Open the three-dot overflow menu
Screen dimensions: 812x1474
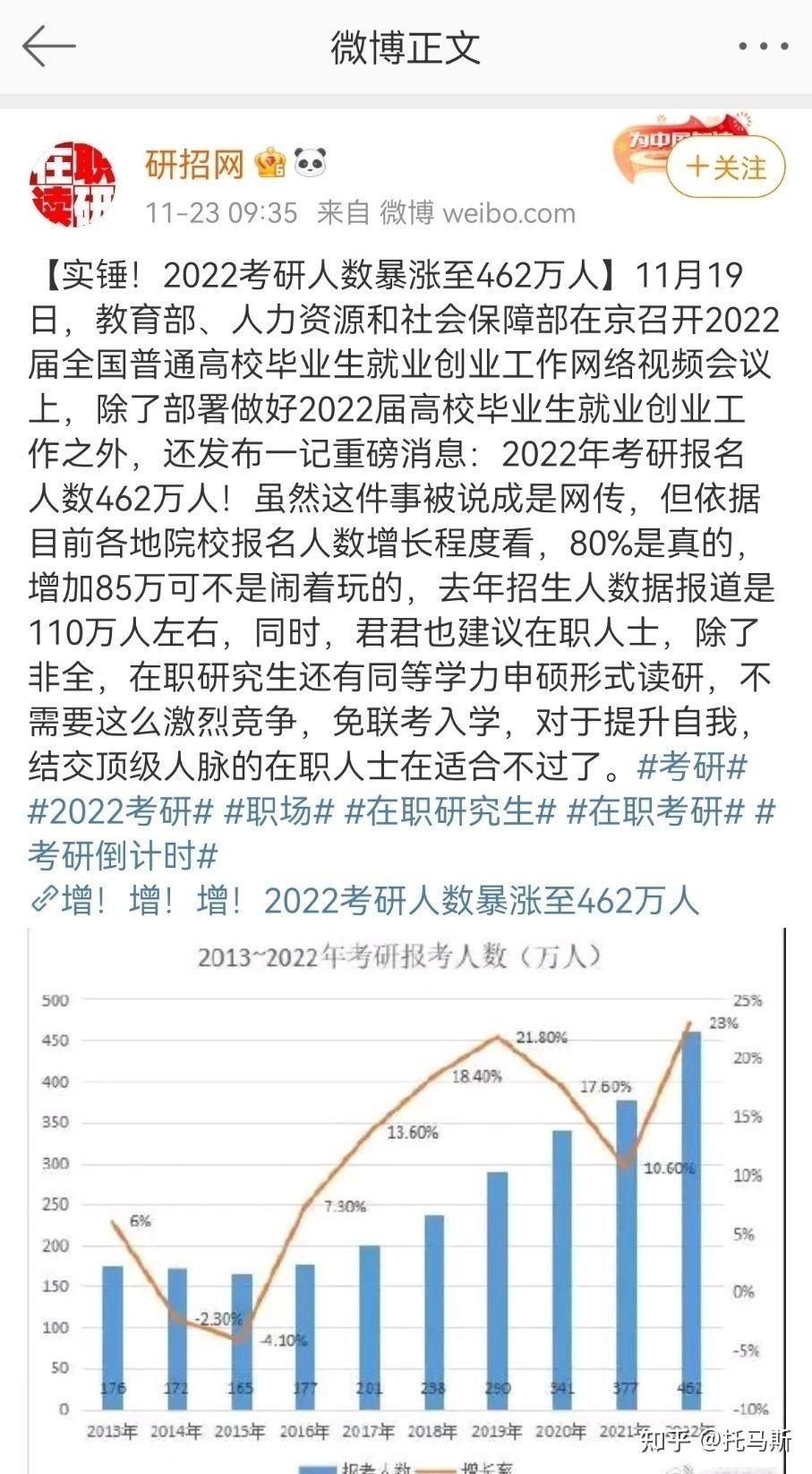(763, 47)
